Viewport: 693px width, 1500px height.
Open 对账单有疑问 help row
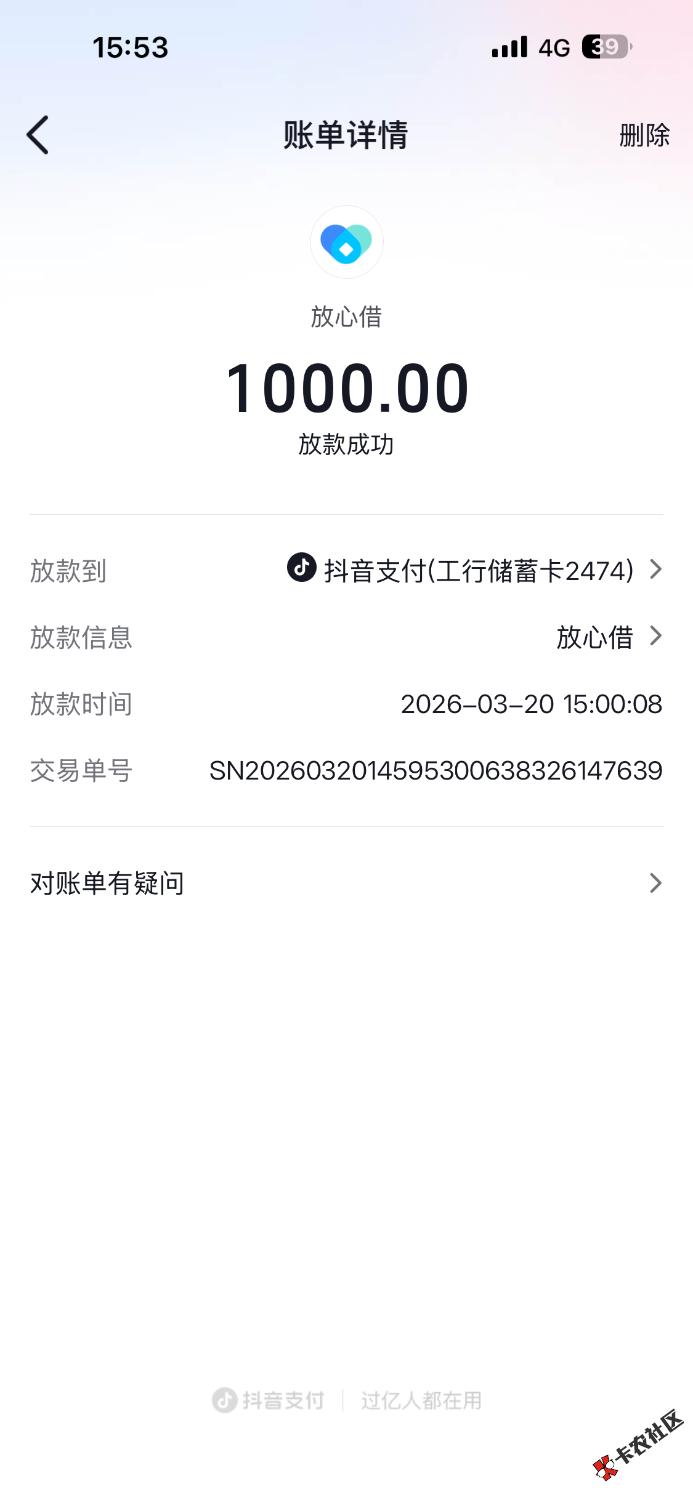click(346, 883)
